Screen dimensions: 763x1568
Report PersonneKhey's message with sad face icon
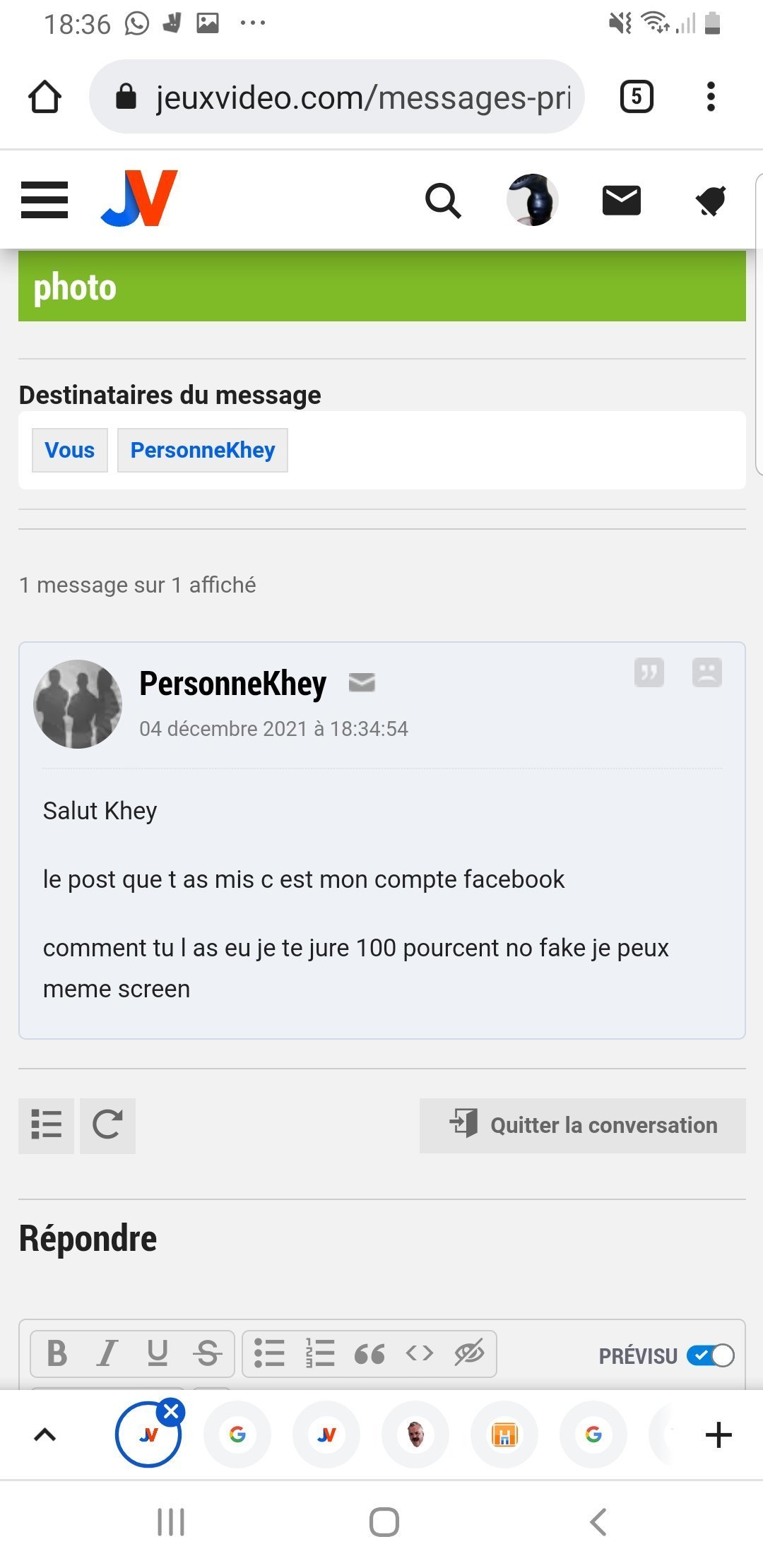pyautogui.click(x=707, y=672)
